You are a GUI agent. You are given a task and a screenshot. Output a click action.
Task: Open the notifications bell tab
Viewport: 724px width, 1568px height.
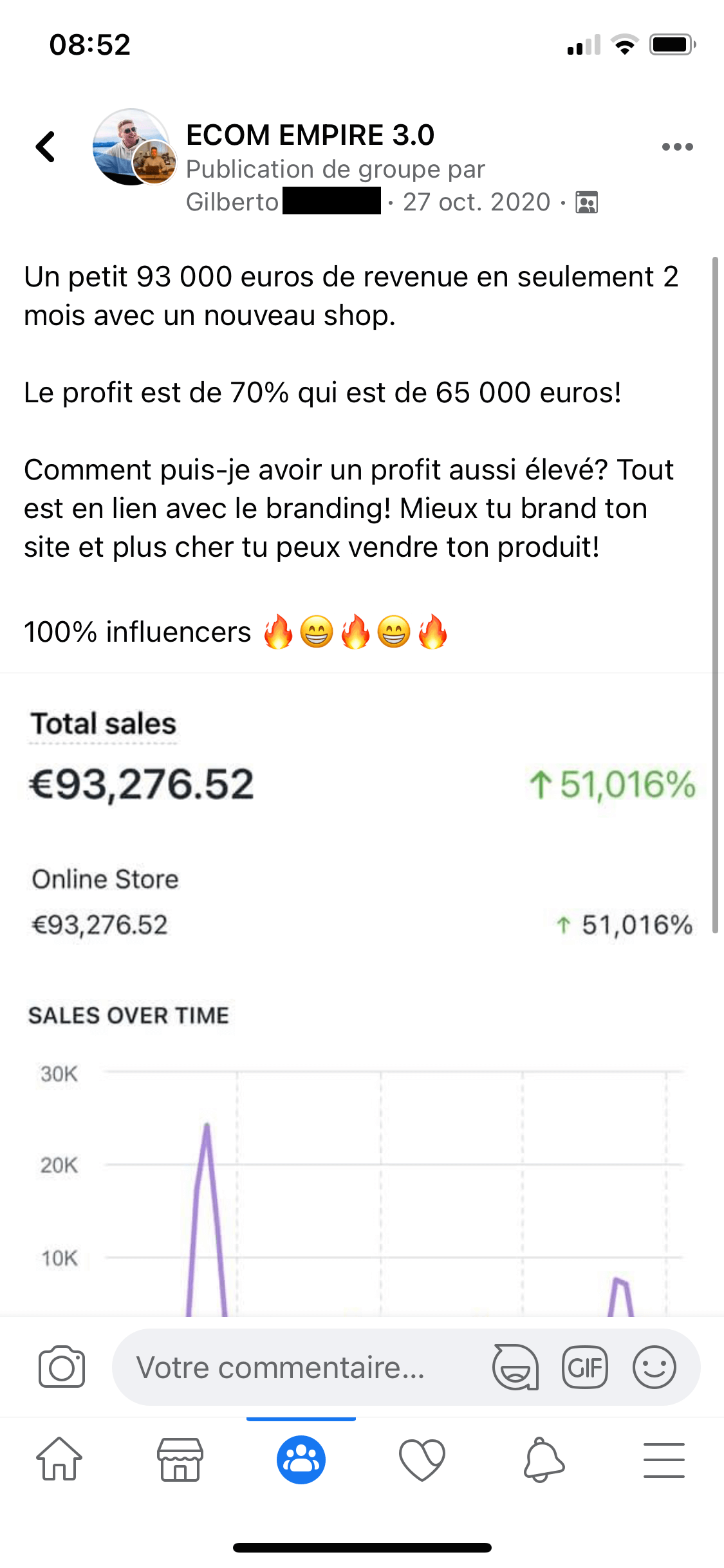point(543,1460)
